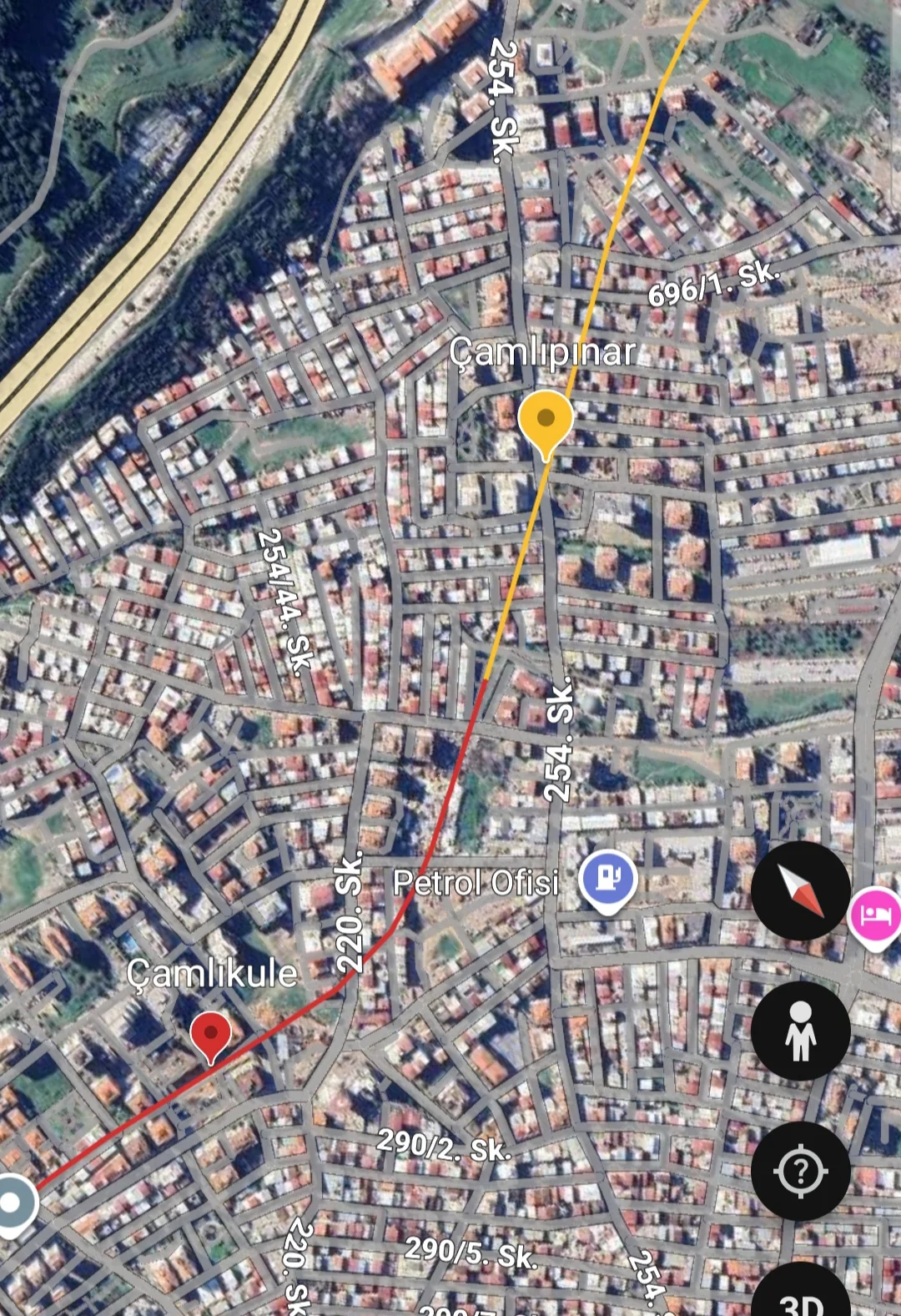Tap the yellow pin at Çamlıpınar
This screenshot has width=901, height=1316.
click(546, 420)
